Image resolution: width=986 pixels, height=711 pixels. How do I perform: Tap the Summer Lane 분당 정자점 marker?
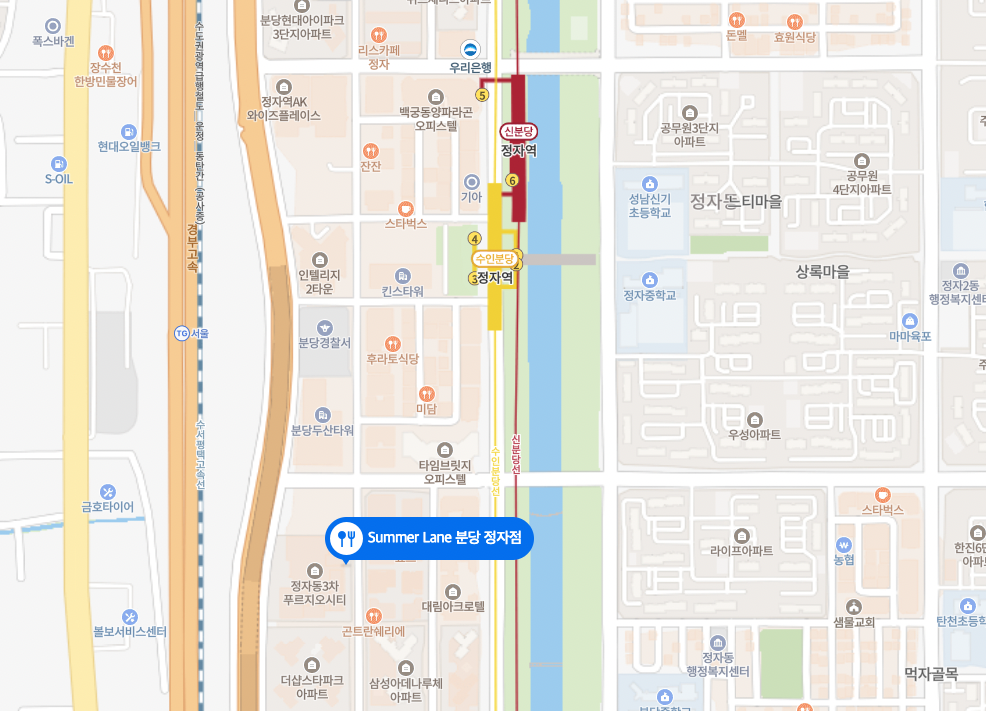pyautogui.click(x=429, y=539)
